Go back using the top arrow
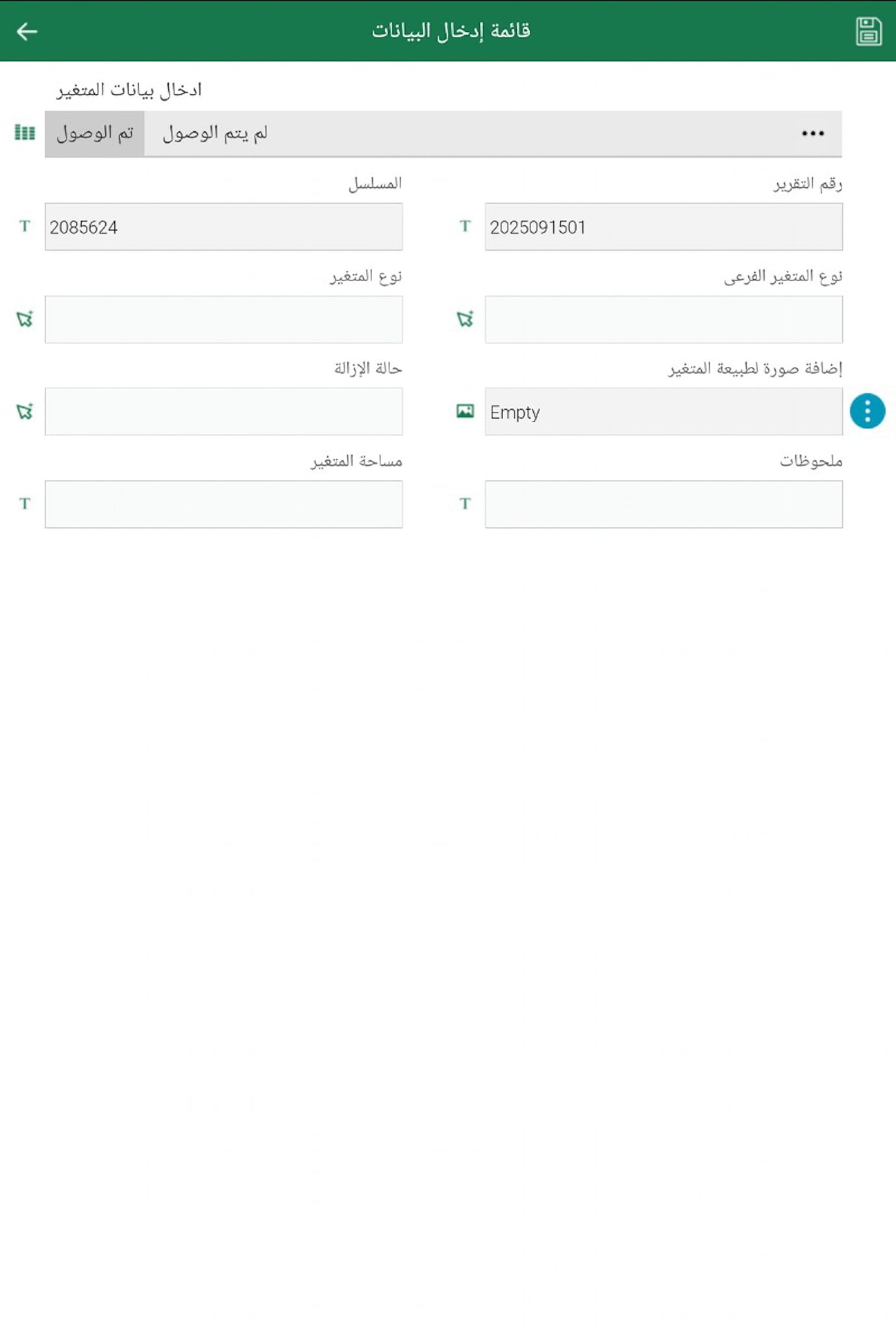Screen dimensions: 896x1330 point(27,31)
